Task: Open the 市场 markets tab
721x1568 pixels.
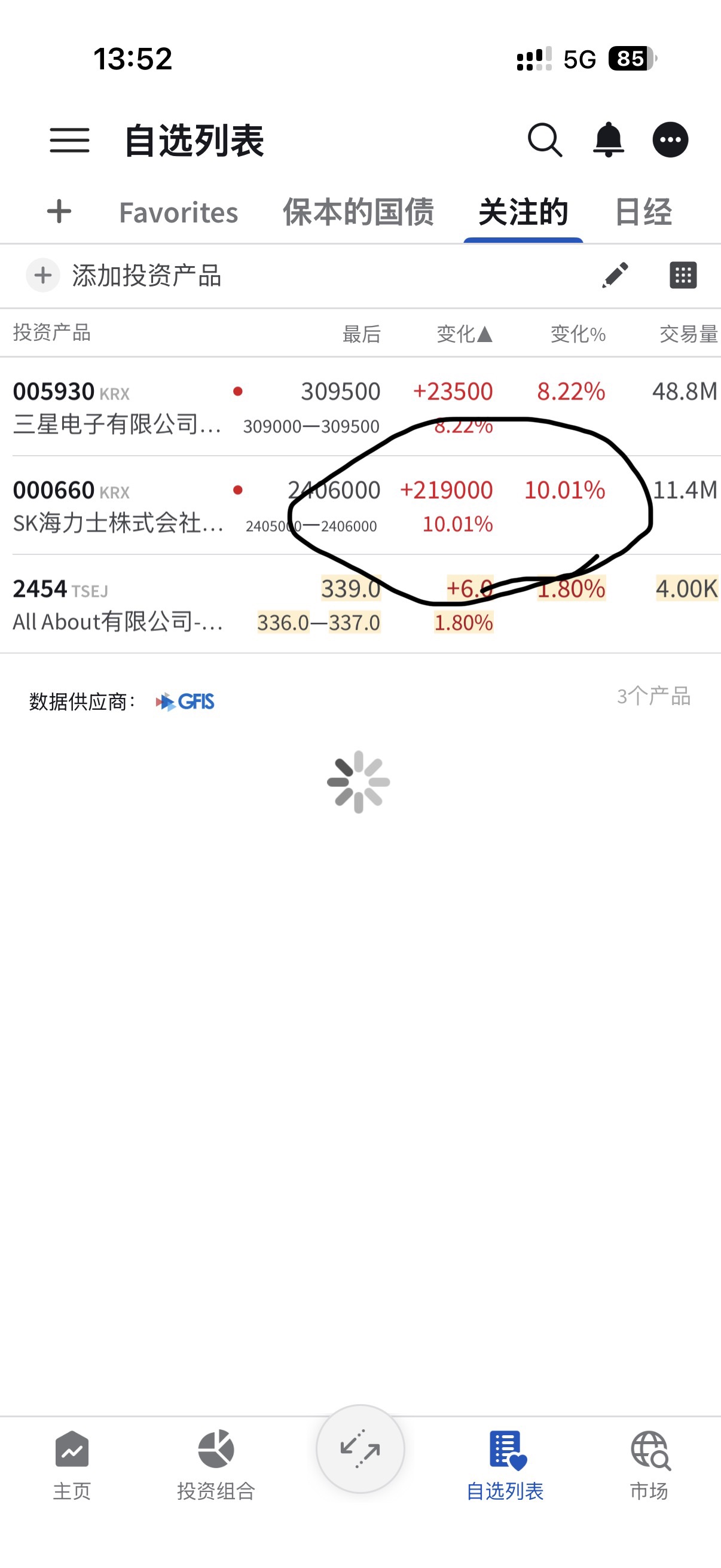Action: coord(649,1465)
